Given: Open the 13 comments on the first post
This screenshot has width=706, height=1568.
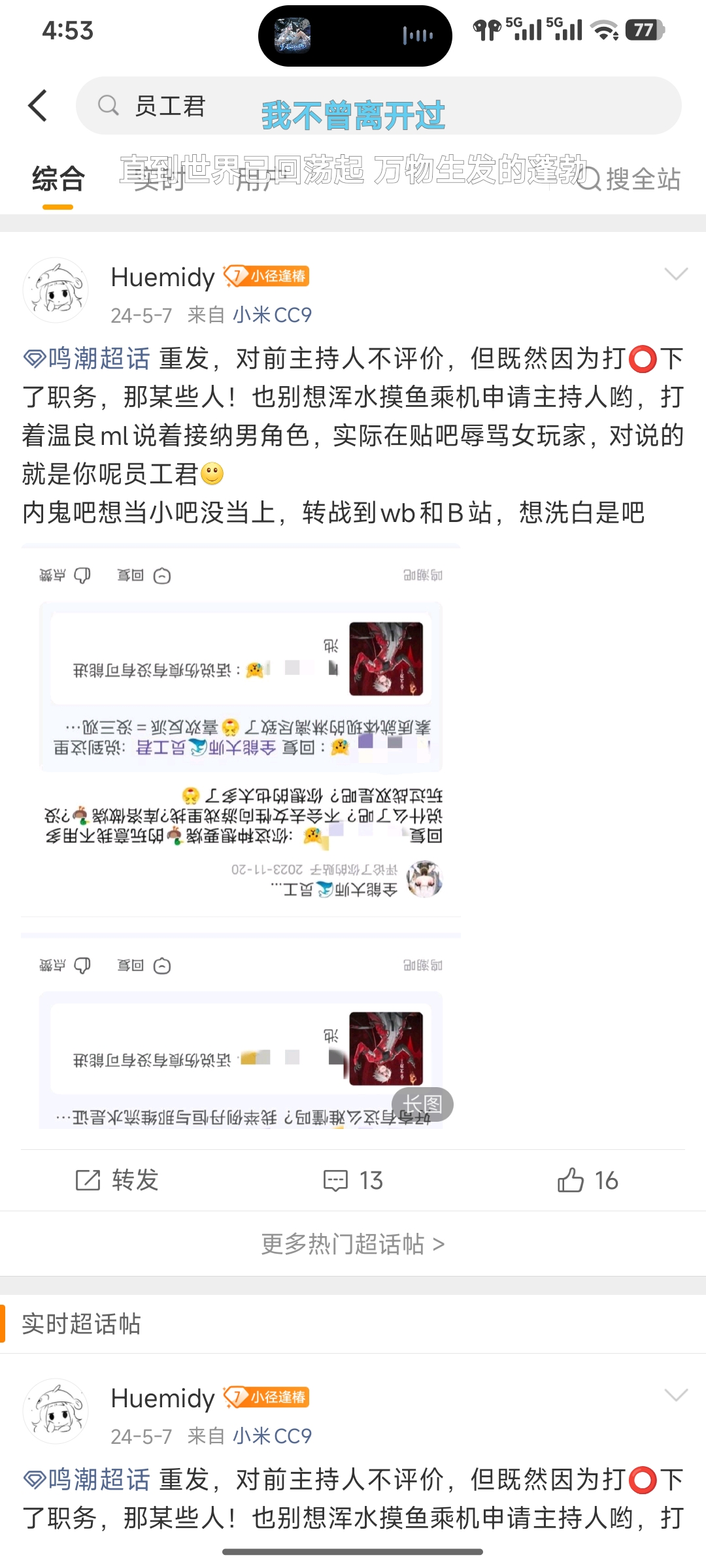Looking at the screenshot, I should [x=353, y=1180].
